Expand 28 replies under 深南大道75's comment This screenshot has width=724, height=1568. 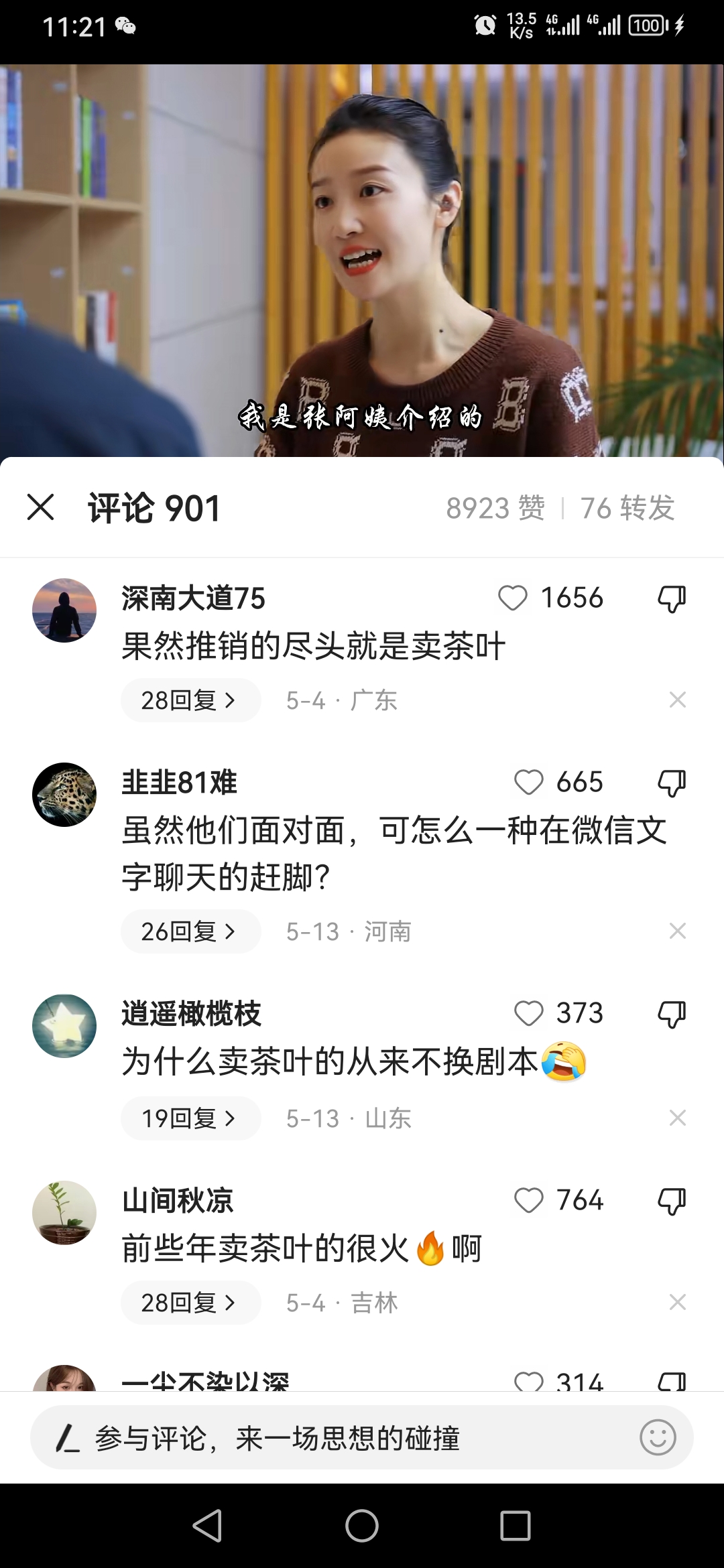click(x=190, y=700)
